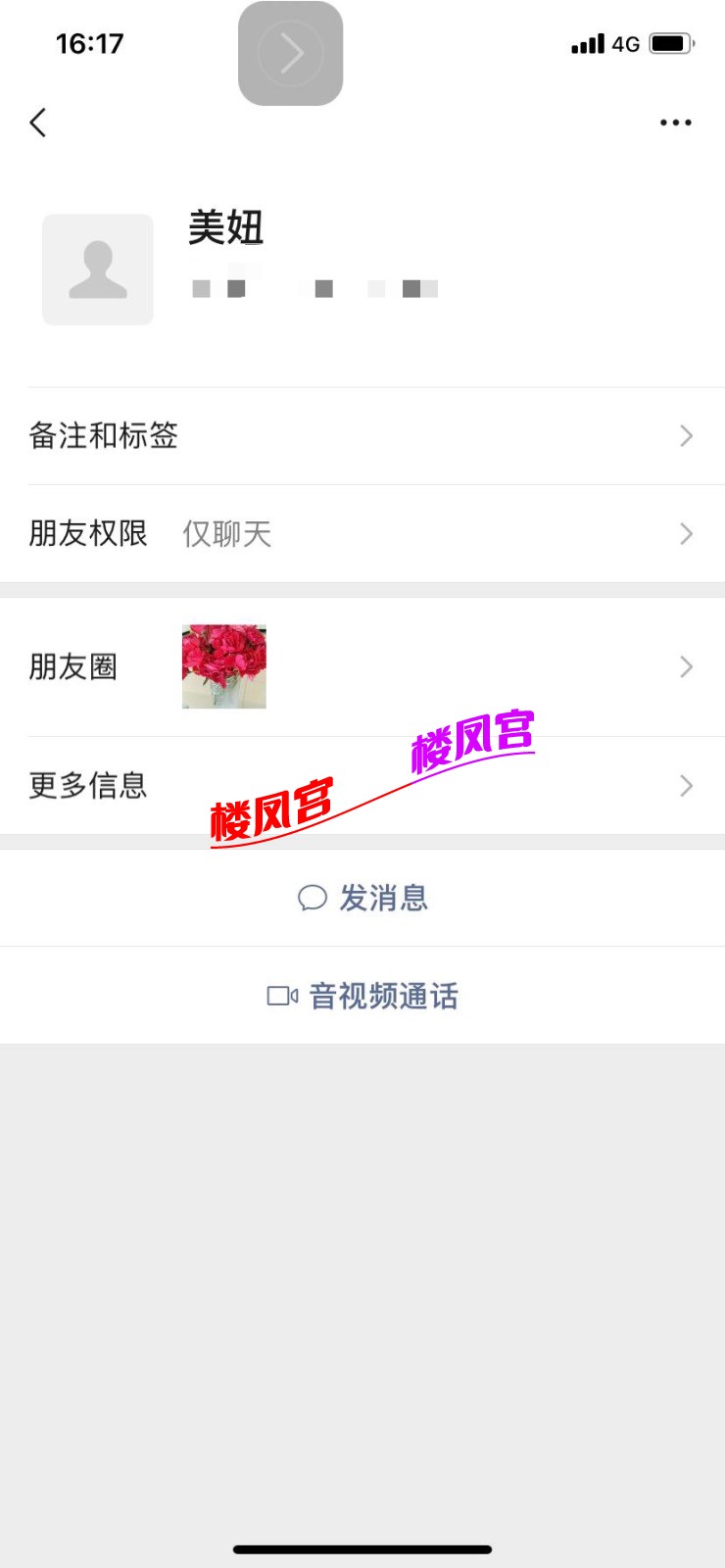
Task: Open 朋友权限 settings row
Action: [362, 534]
